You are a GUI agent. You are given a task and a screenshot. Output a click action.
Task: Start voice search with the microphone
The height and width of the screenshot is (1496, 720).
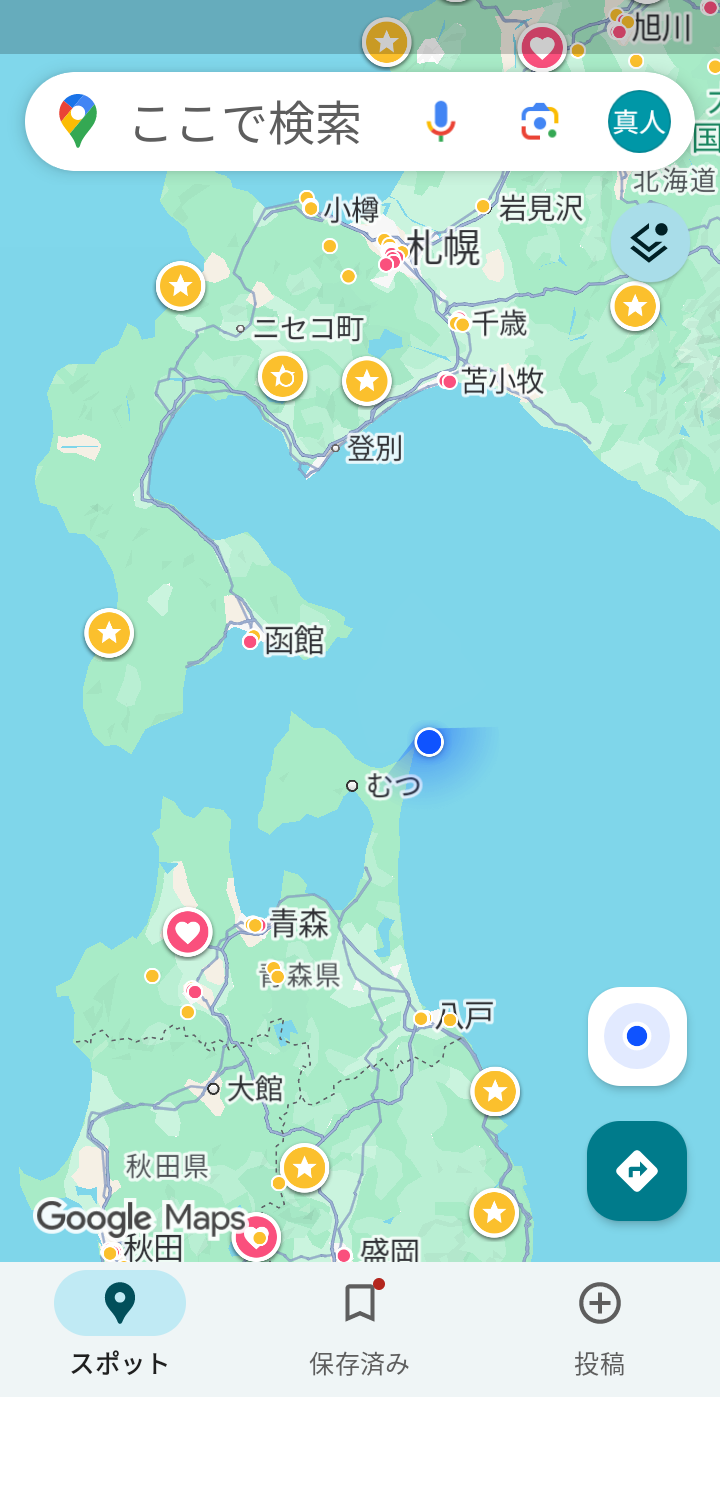(440, 122)
